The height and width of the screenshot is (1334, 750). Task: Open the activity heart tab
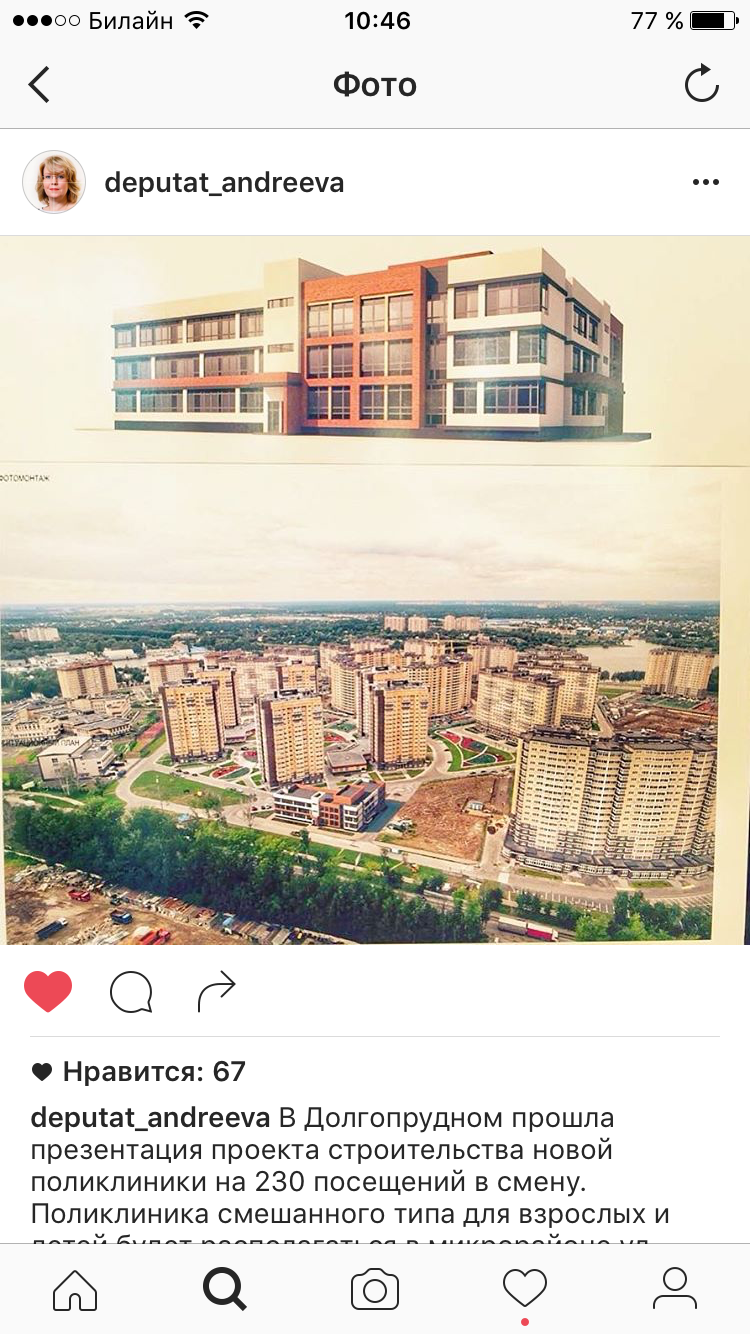525,1289
